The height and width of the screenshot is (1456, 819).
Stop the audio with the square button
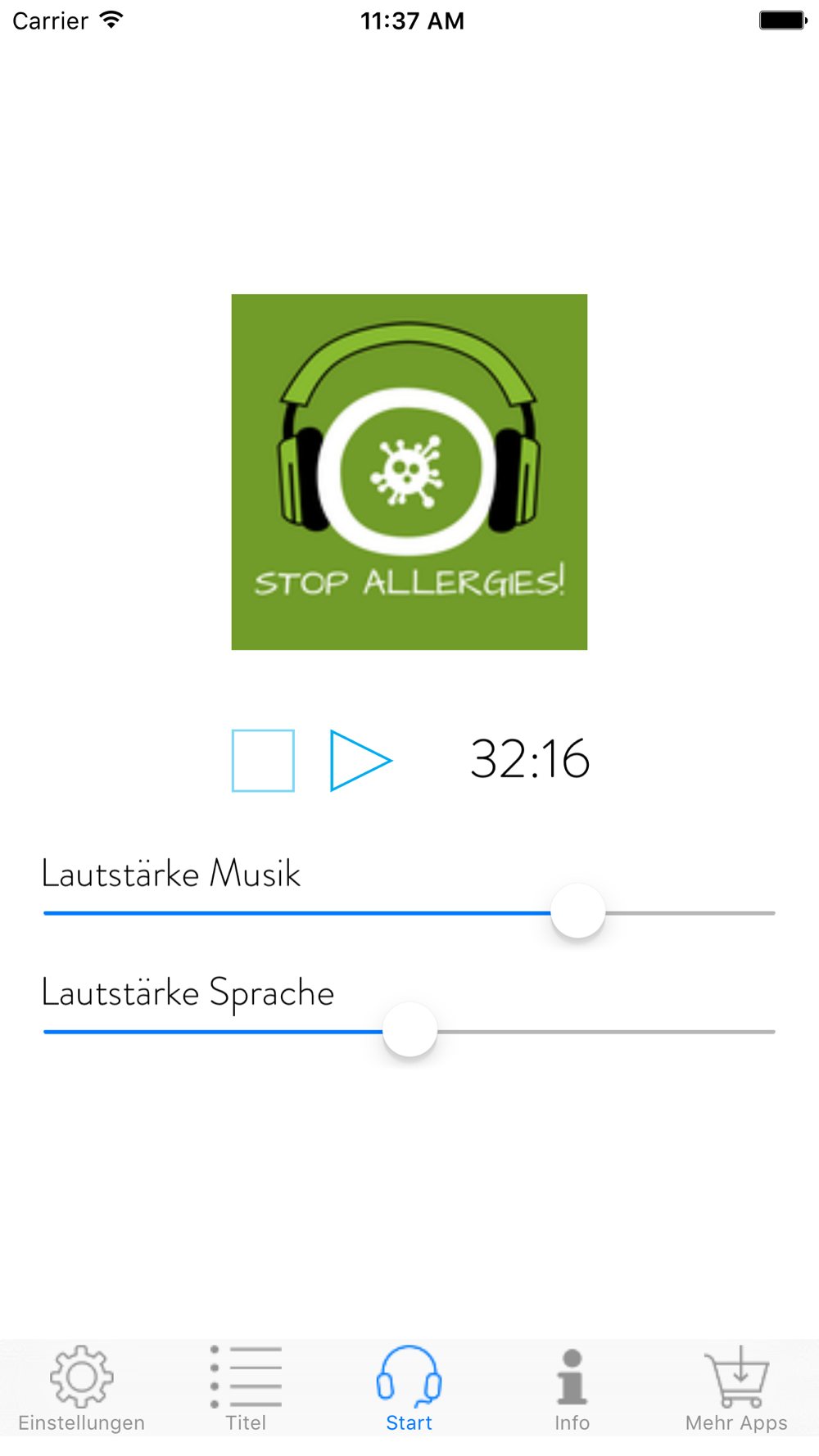click(263, 761)
